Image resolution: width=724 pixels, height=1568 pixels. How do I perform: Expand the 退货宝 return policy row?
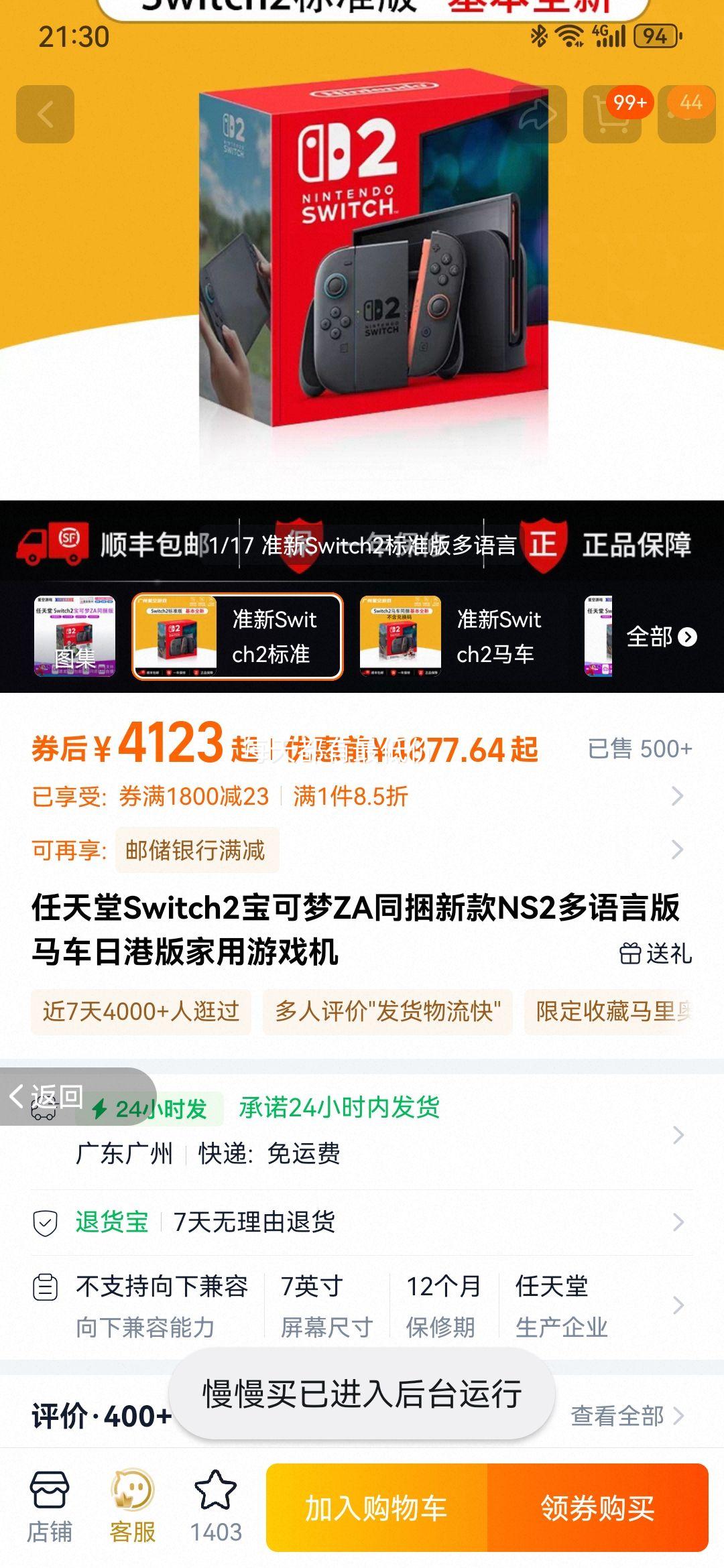point(362,1222)
